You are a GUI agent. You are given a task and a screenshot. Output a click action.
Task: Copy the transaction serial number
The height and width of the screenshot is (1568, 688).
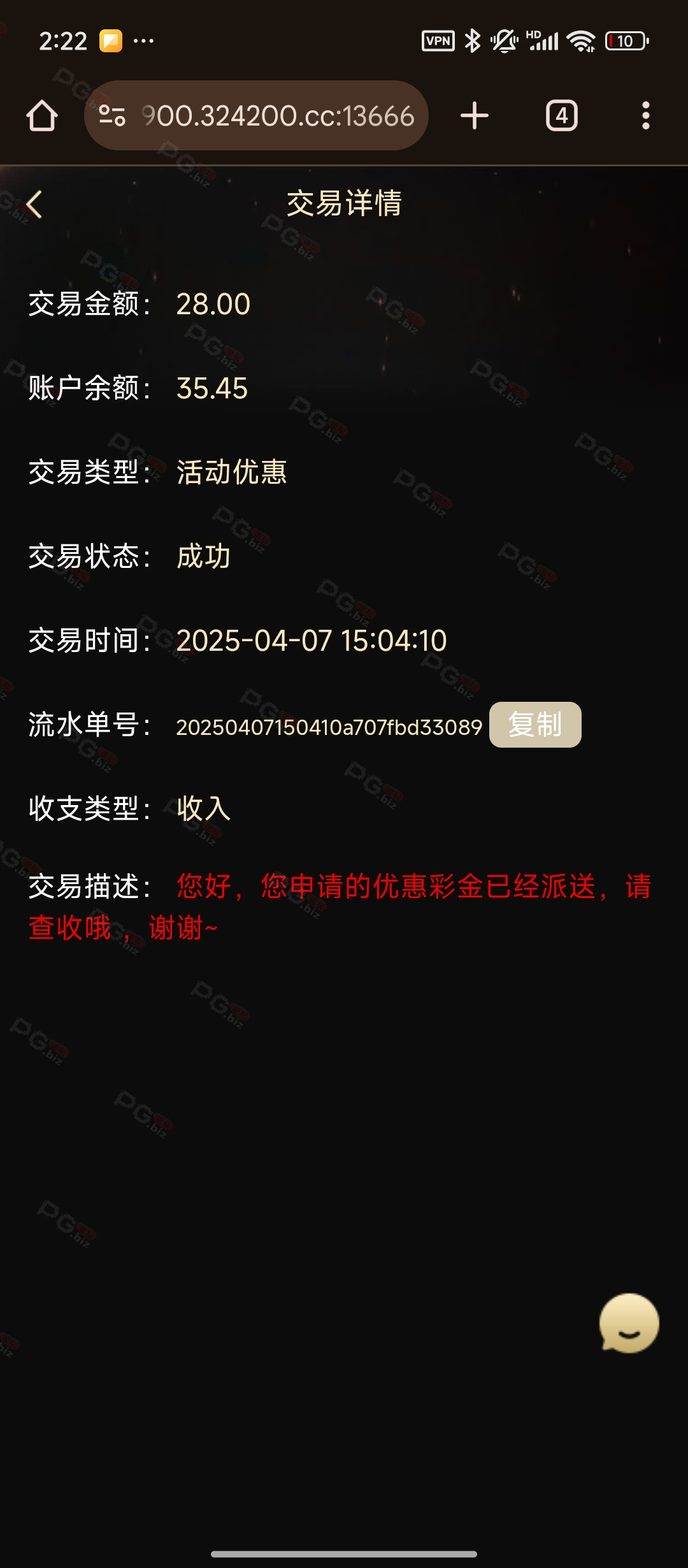coord(535,725)
